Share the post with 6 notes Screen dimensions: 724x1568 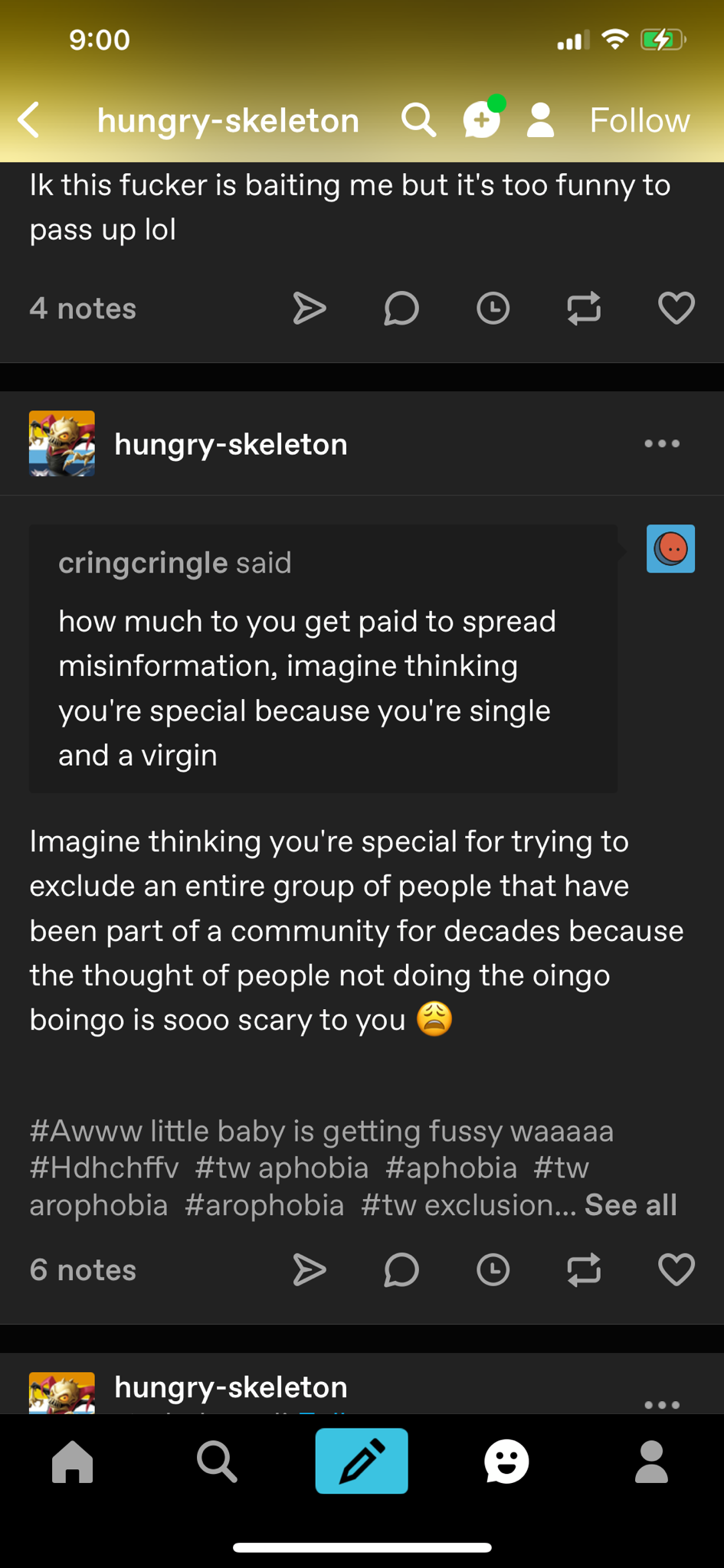click(310, 1270)
